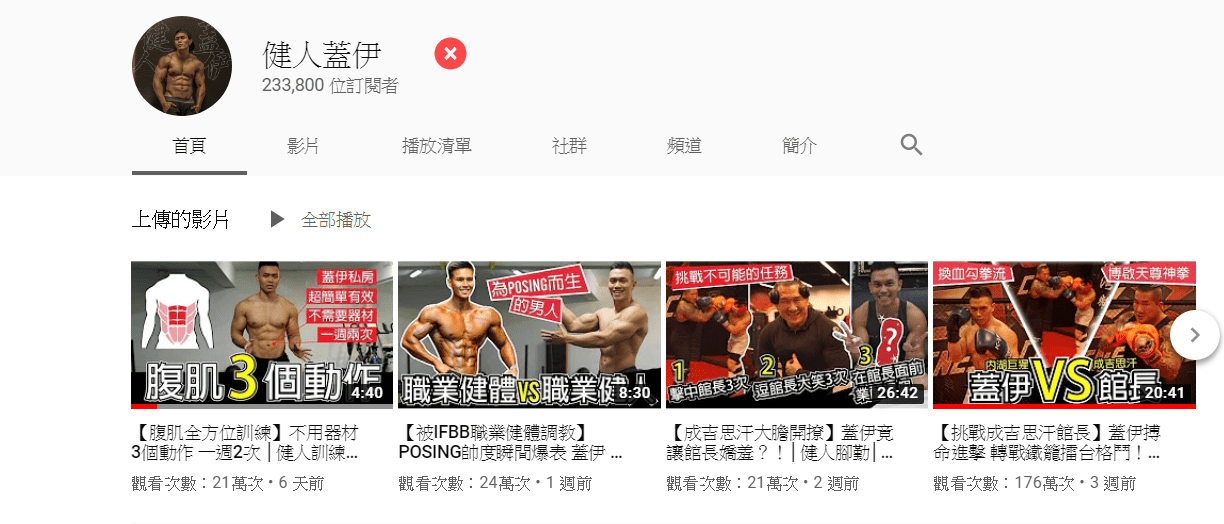This screenshot has width=1224, height=524.
Task: Open the 腹肌3個動作 video thumbnail
Action: point(261,335)
